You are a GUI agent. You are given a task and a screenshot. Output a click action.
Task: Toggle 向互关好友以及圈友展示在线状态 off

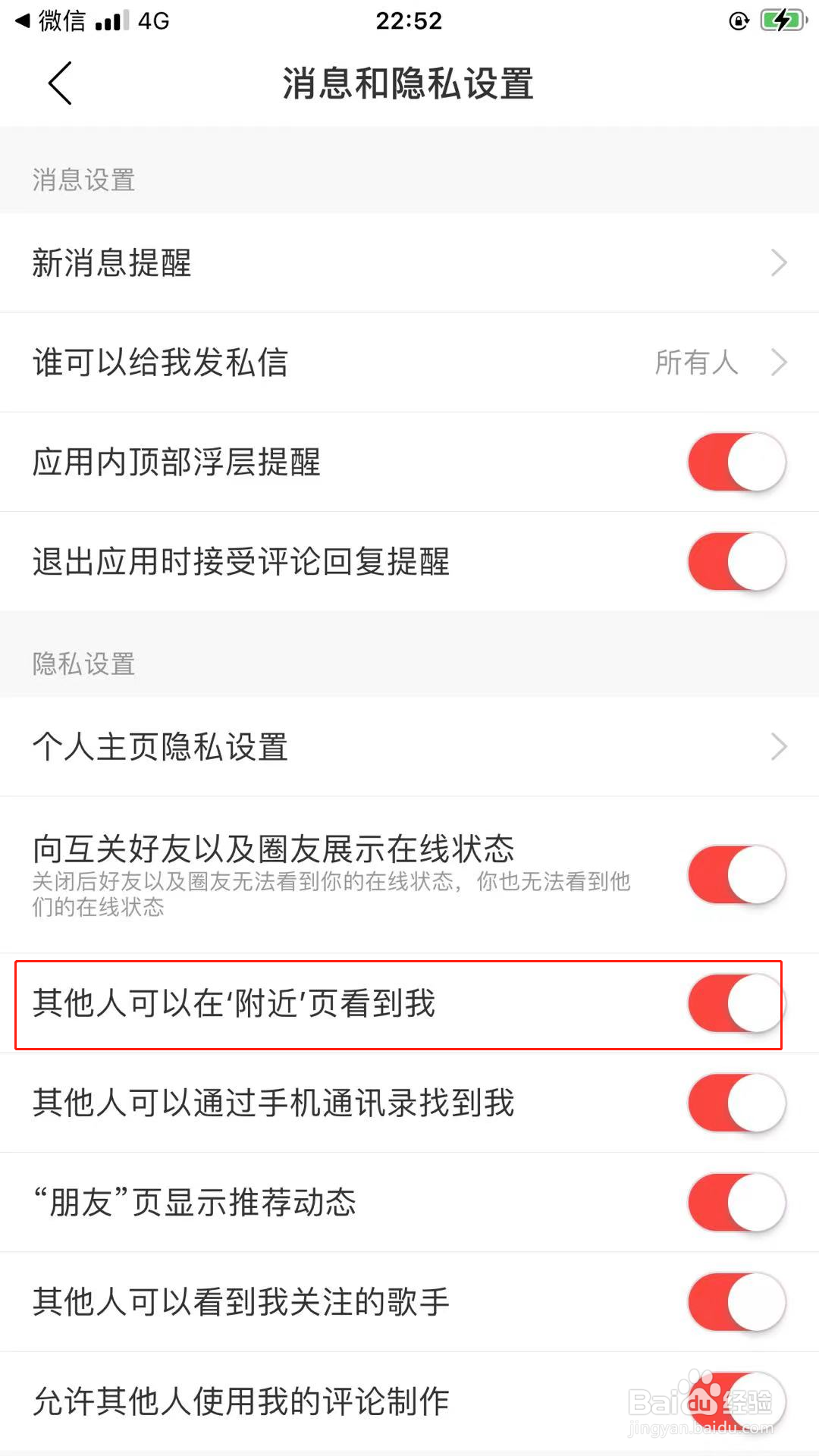tap(735, 874)
